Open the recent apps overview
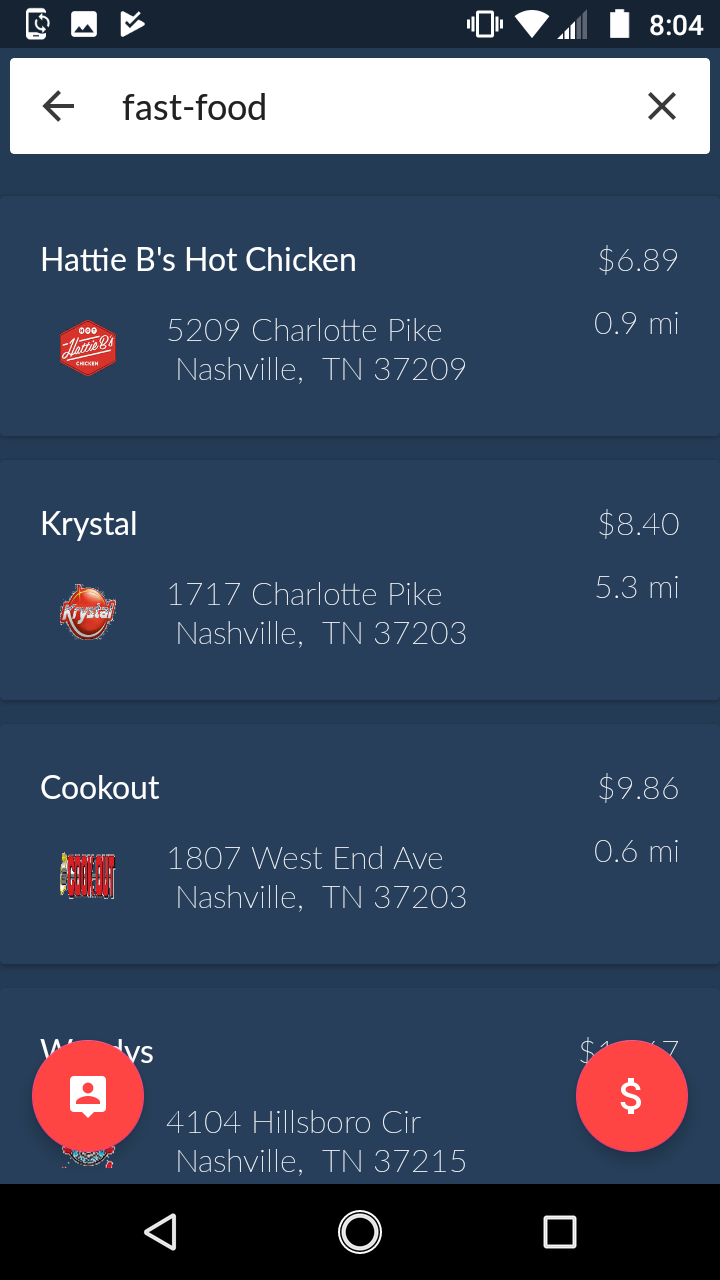The image size is (720, 1280). 560,1232
